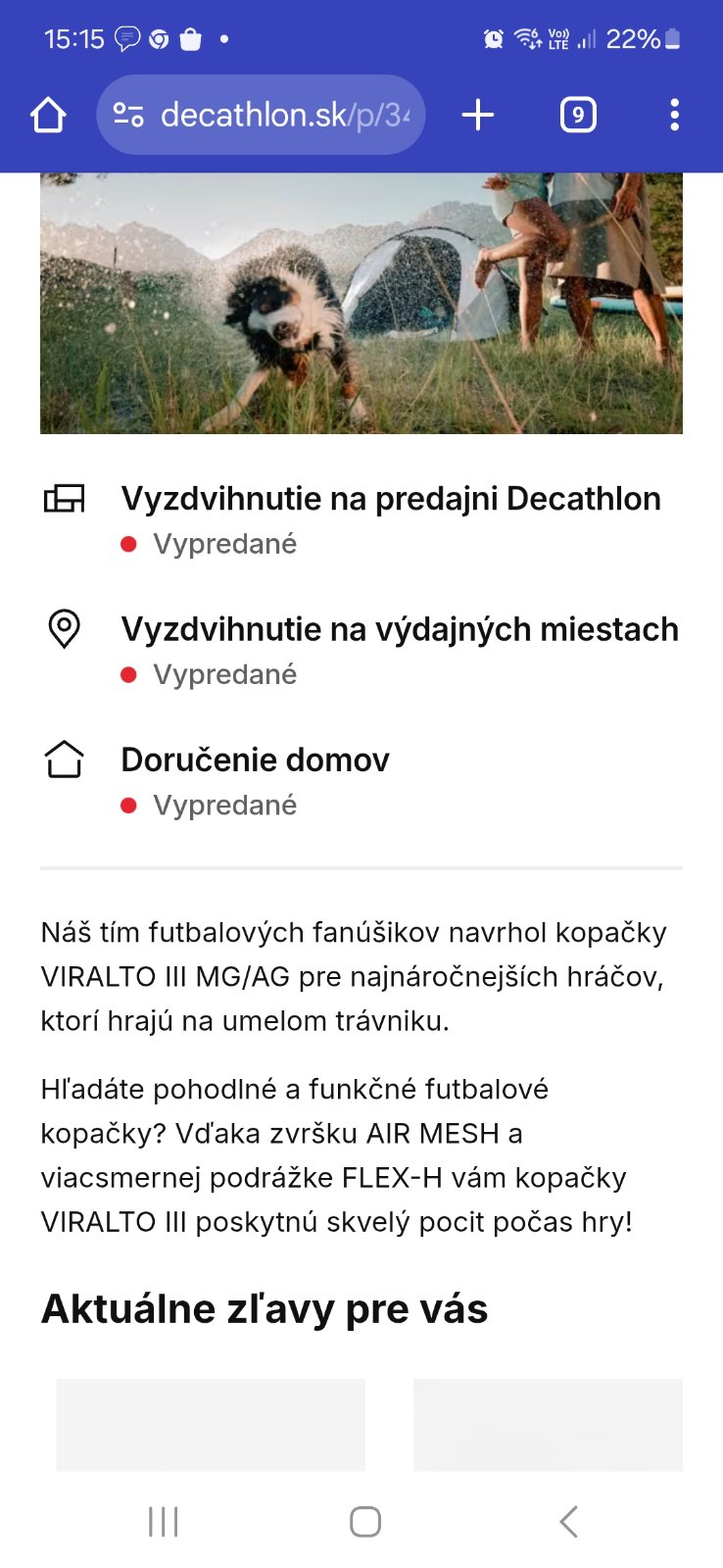Image resolution: width=723 pixels, height=1568 pixels.
Task: Open recent apps from navigation bar
Action: coord(163,1522)
